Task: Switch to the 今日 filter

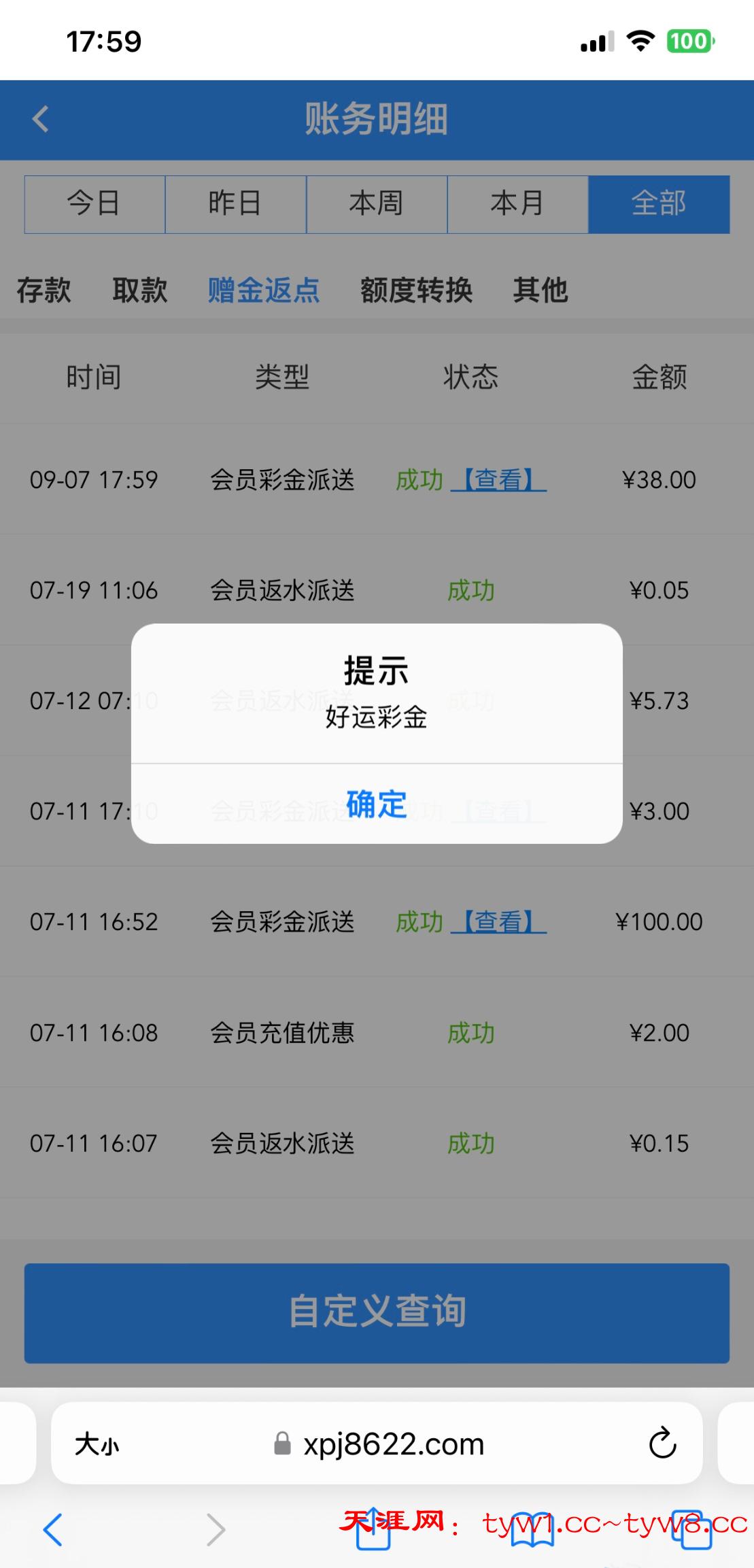Action: point(95,204)
